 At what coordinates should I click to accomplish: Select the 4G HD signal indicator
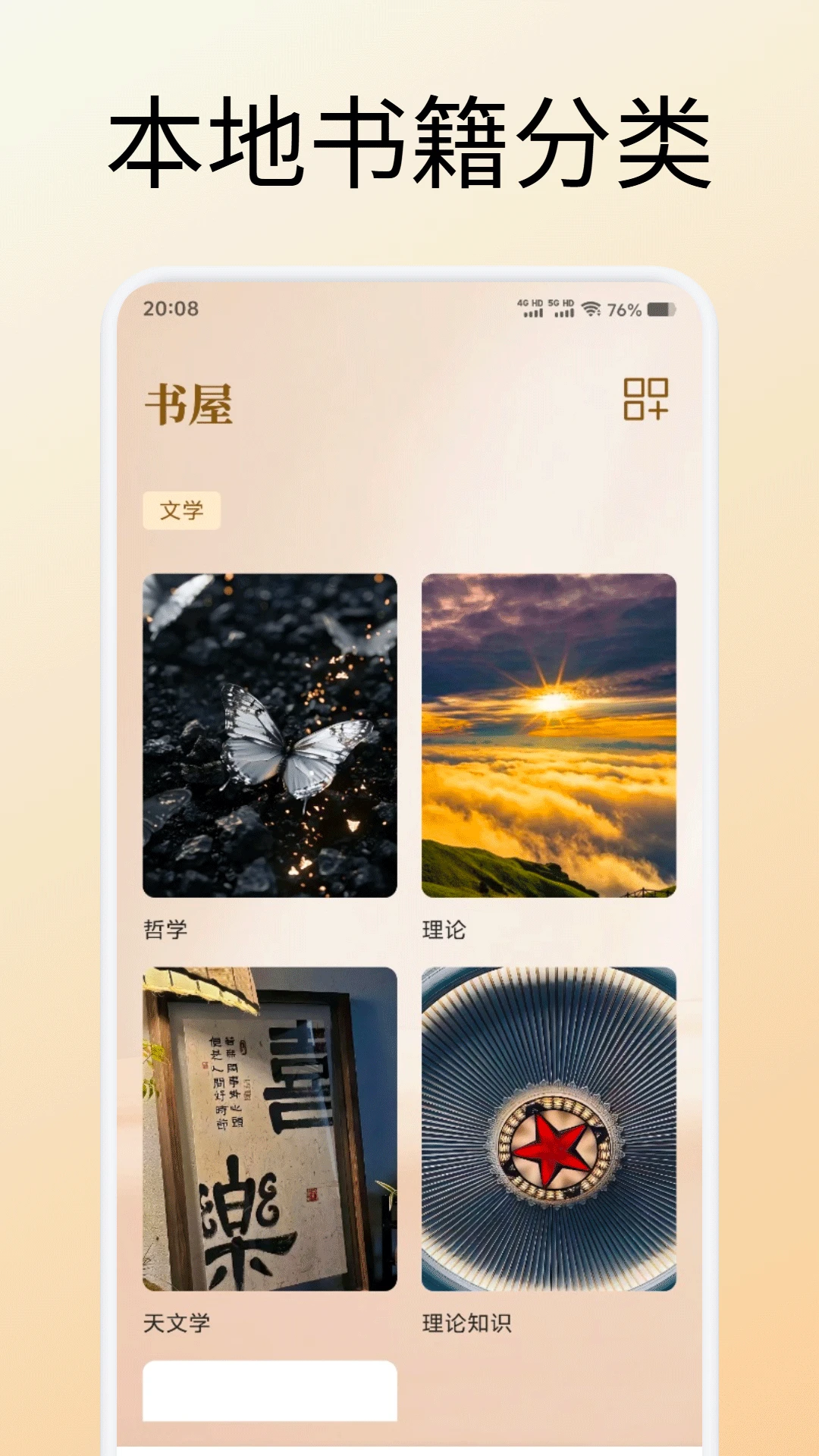click(x=529, y=306)
